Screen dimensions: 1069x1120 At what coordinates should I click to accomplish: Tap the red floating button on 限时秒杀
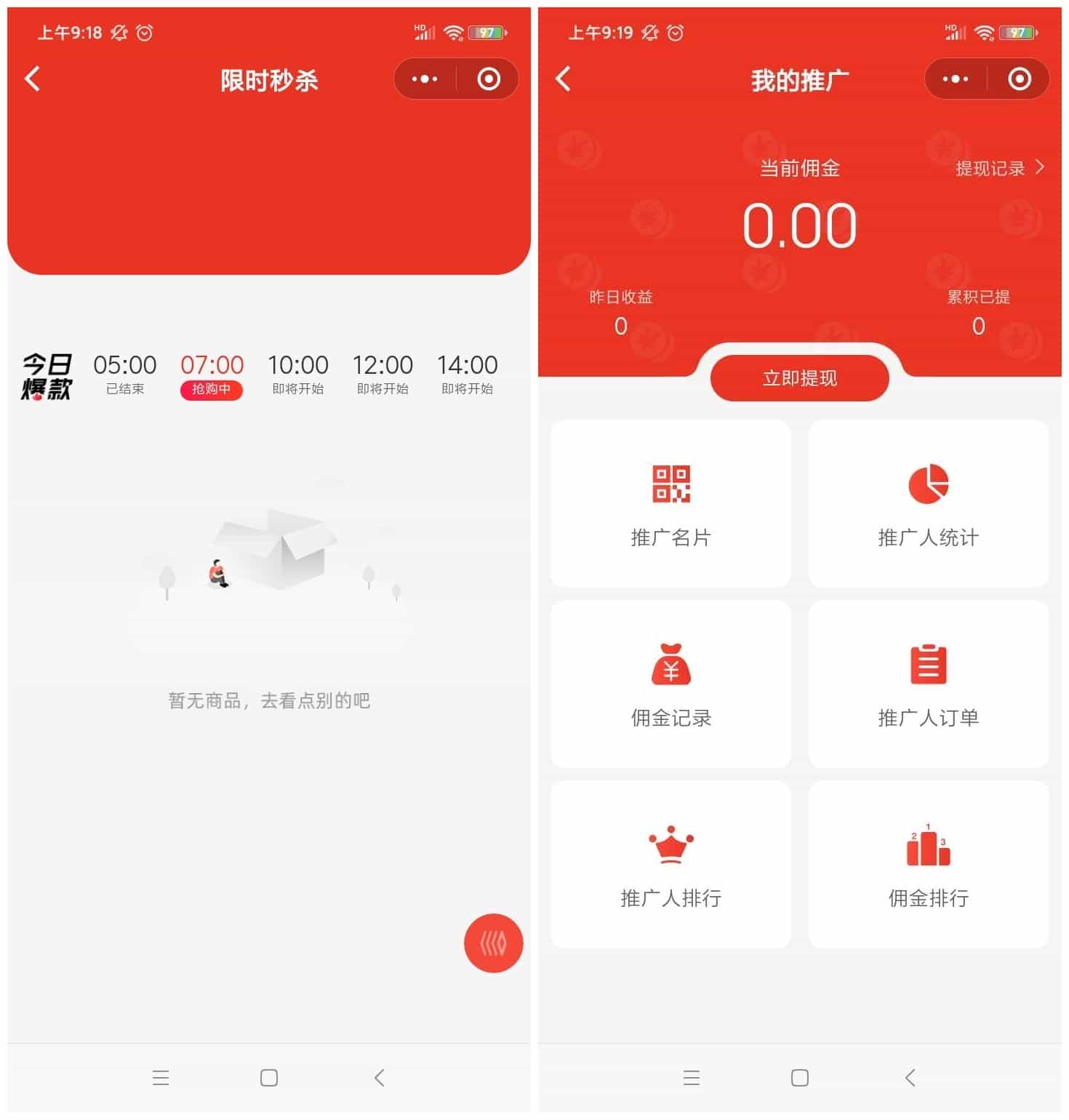tap(493, 943)
